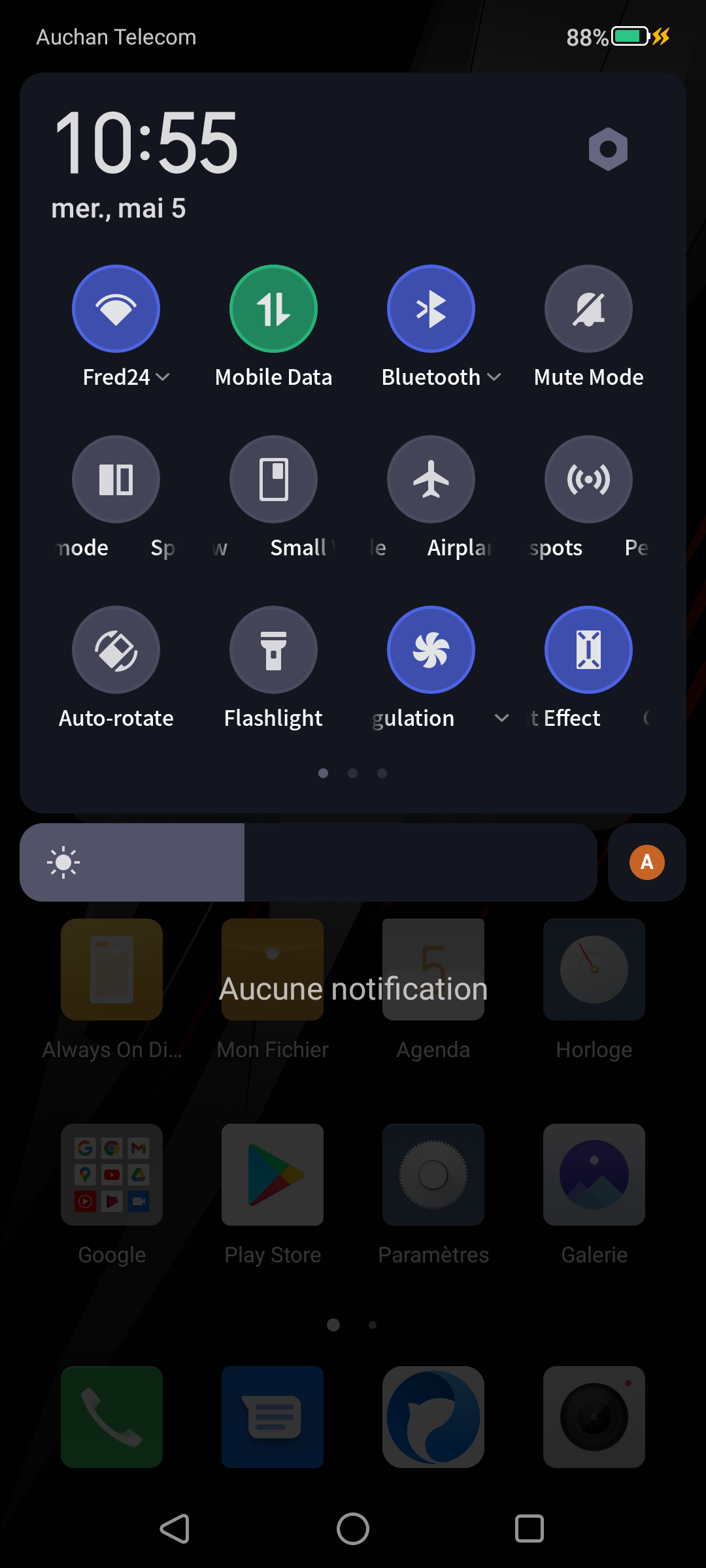Expand Bluetooth device options
Screen dimensions: 706x1568
[494, 377]
